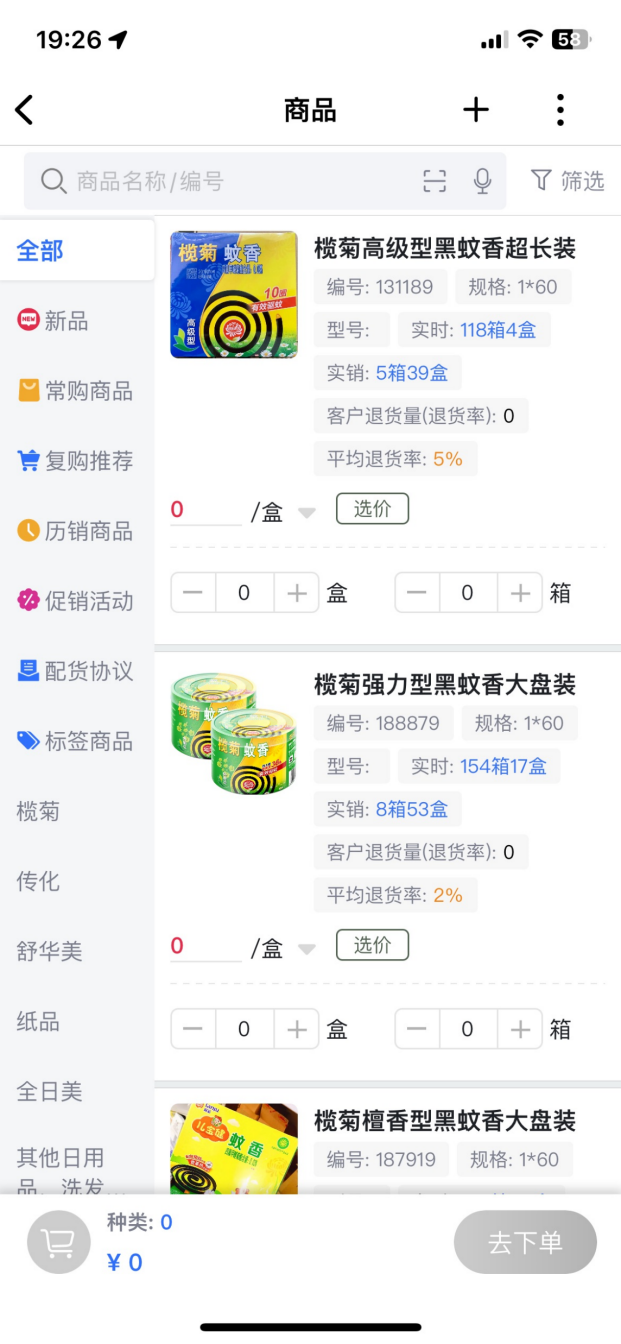Select the 新品 category
Screen dimensions: 621x1344
tap(66, 321)
